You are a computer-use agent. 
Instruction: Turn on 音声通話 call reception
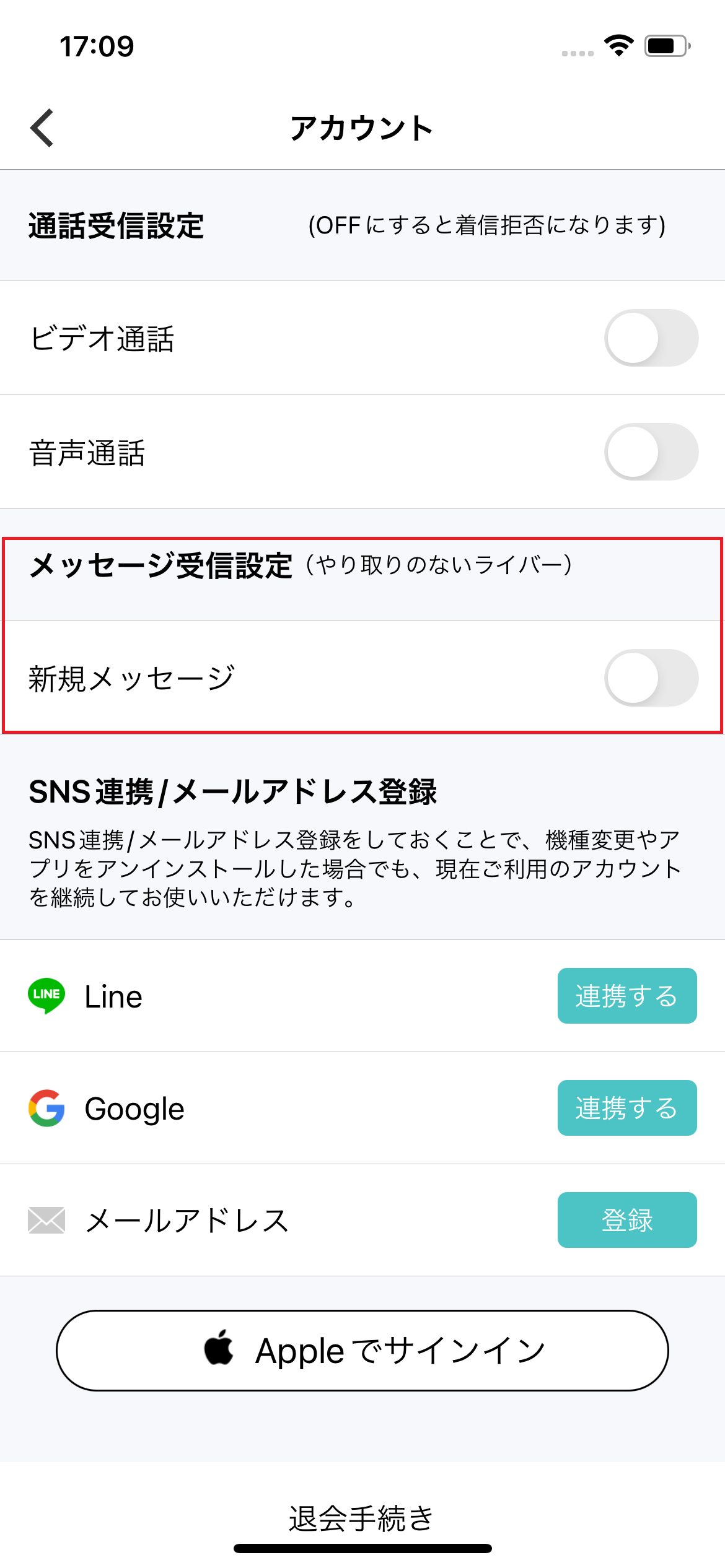point(651,451)
